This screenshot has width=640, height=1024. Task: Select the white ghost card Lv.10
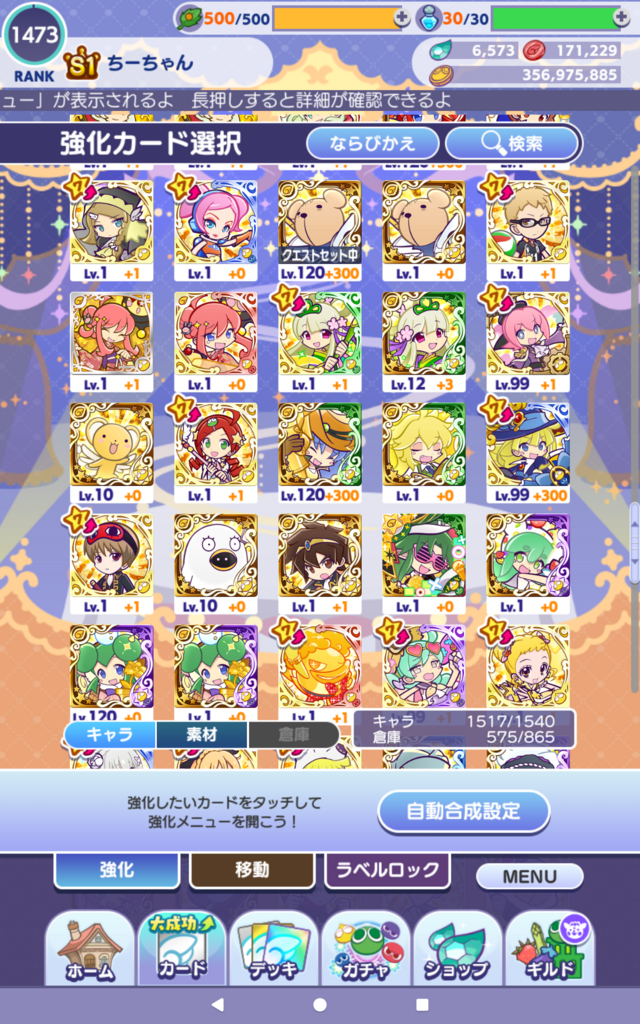pyautogui.click(x=216, y=563)
